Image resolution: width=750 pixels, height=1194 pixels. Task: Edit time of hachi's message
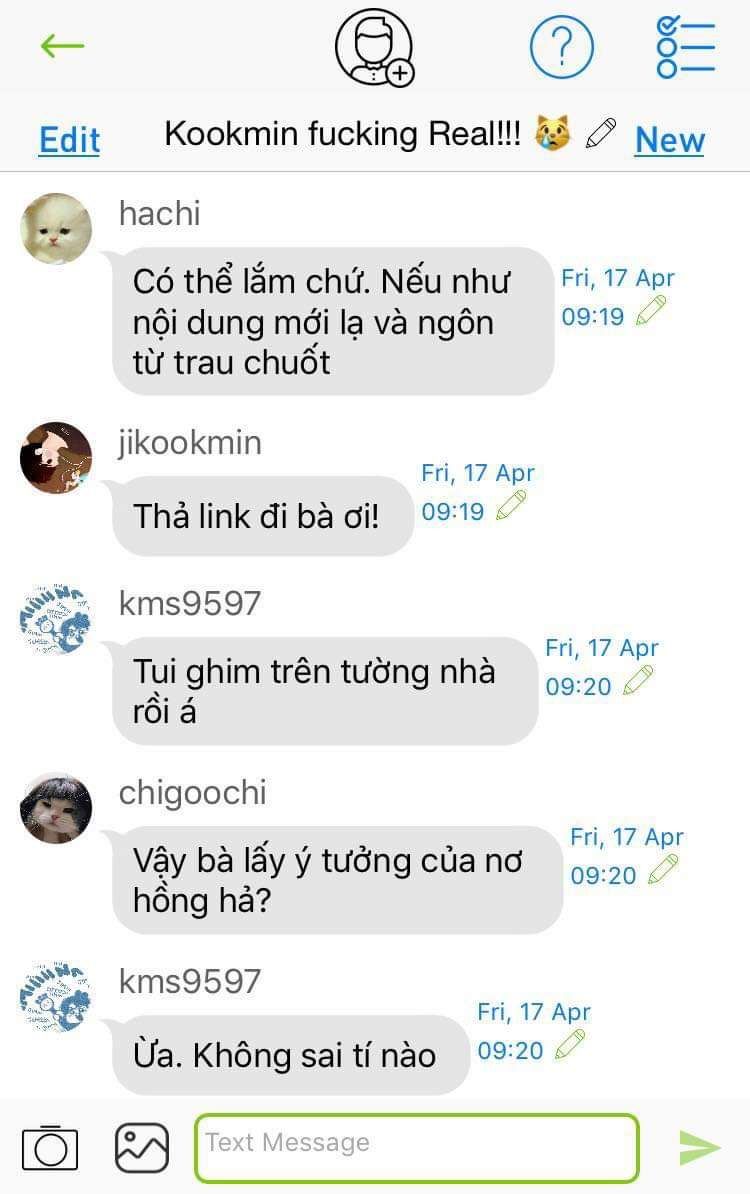click(651, 311)
